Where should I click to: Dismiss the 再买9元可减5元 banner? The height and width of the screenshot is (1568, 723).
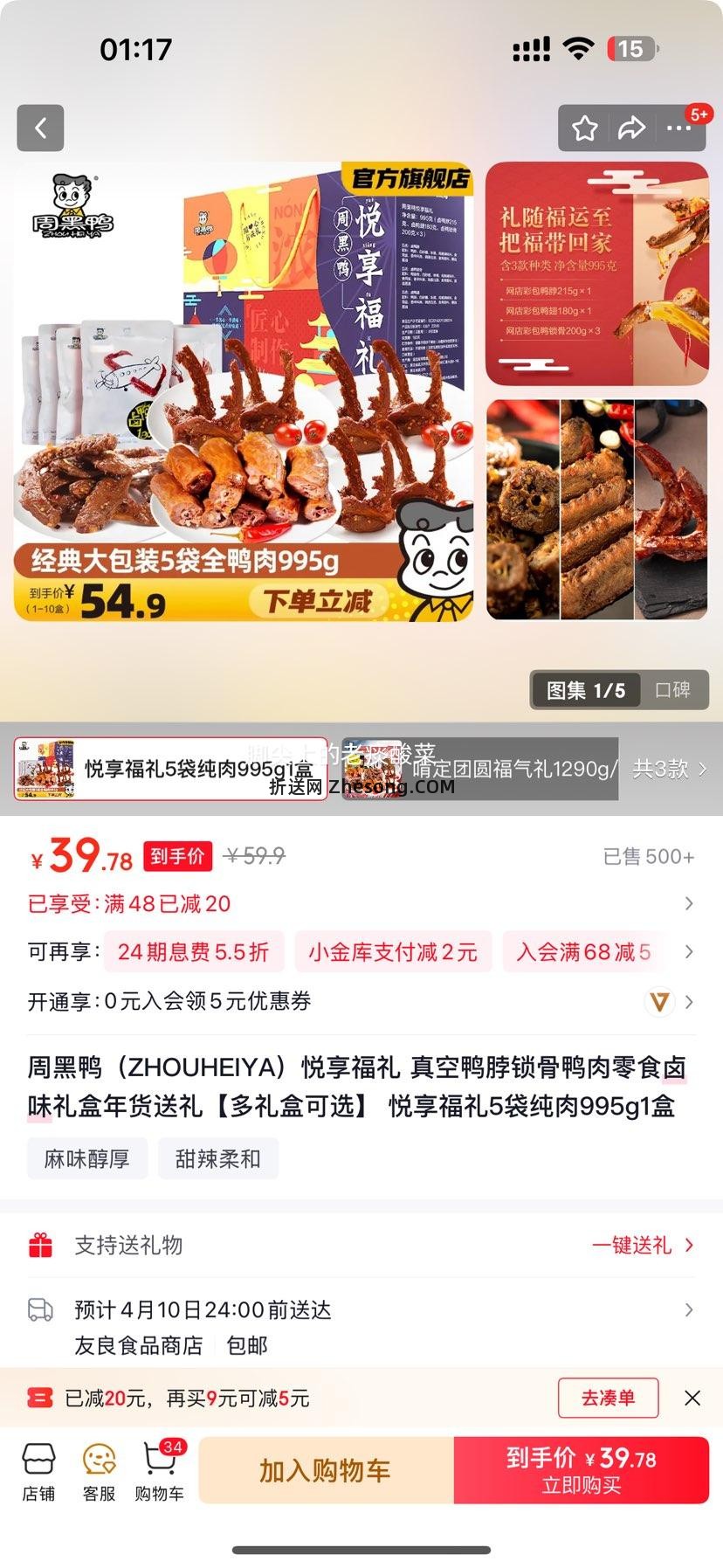coord(692,1398)
